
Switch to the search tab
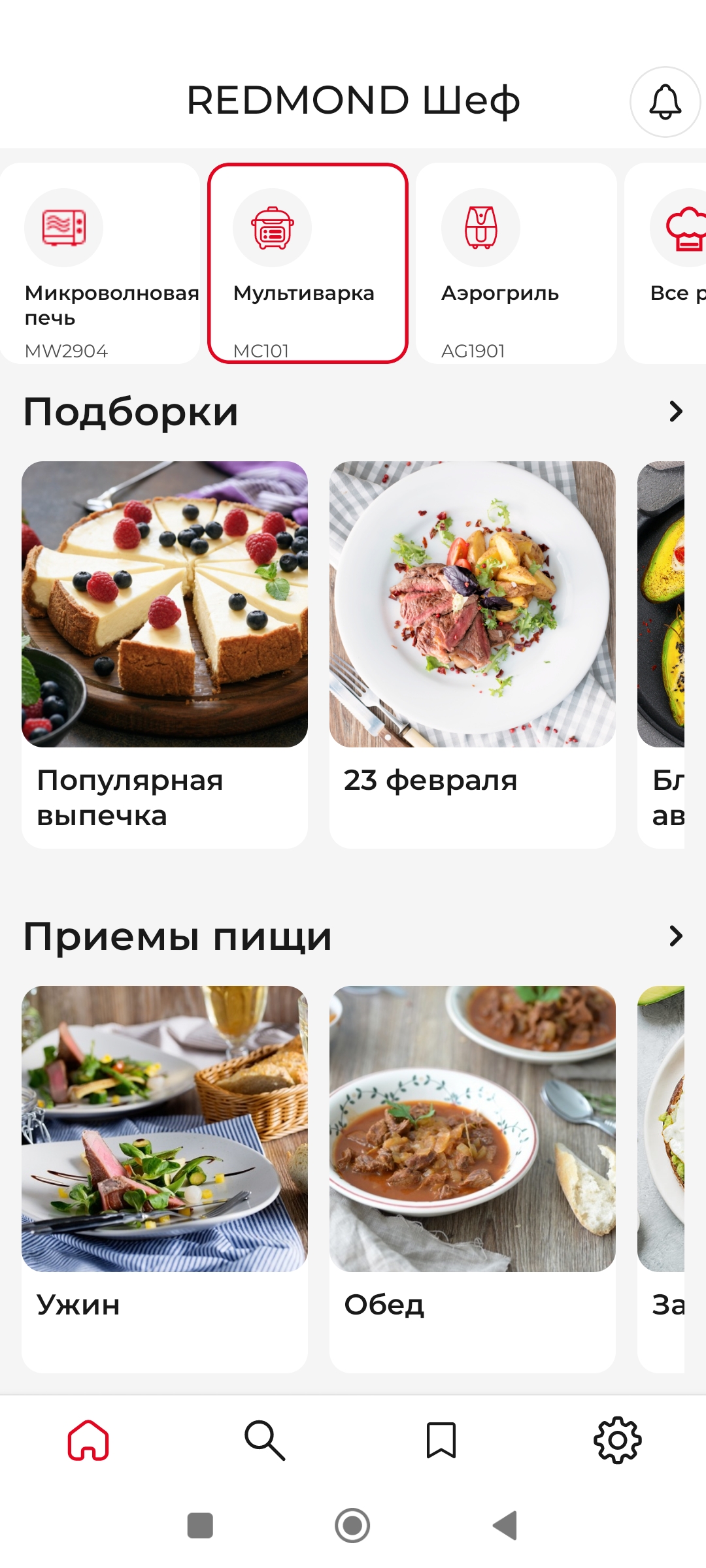(x=265, y=1440)
